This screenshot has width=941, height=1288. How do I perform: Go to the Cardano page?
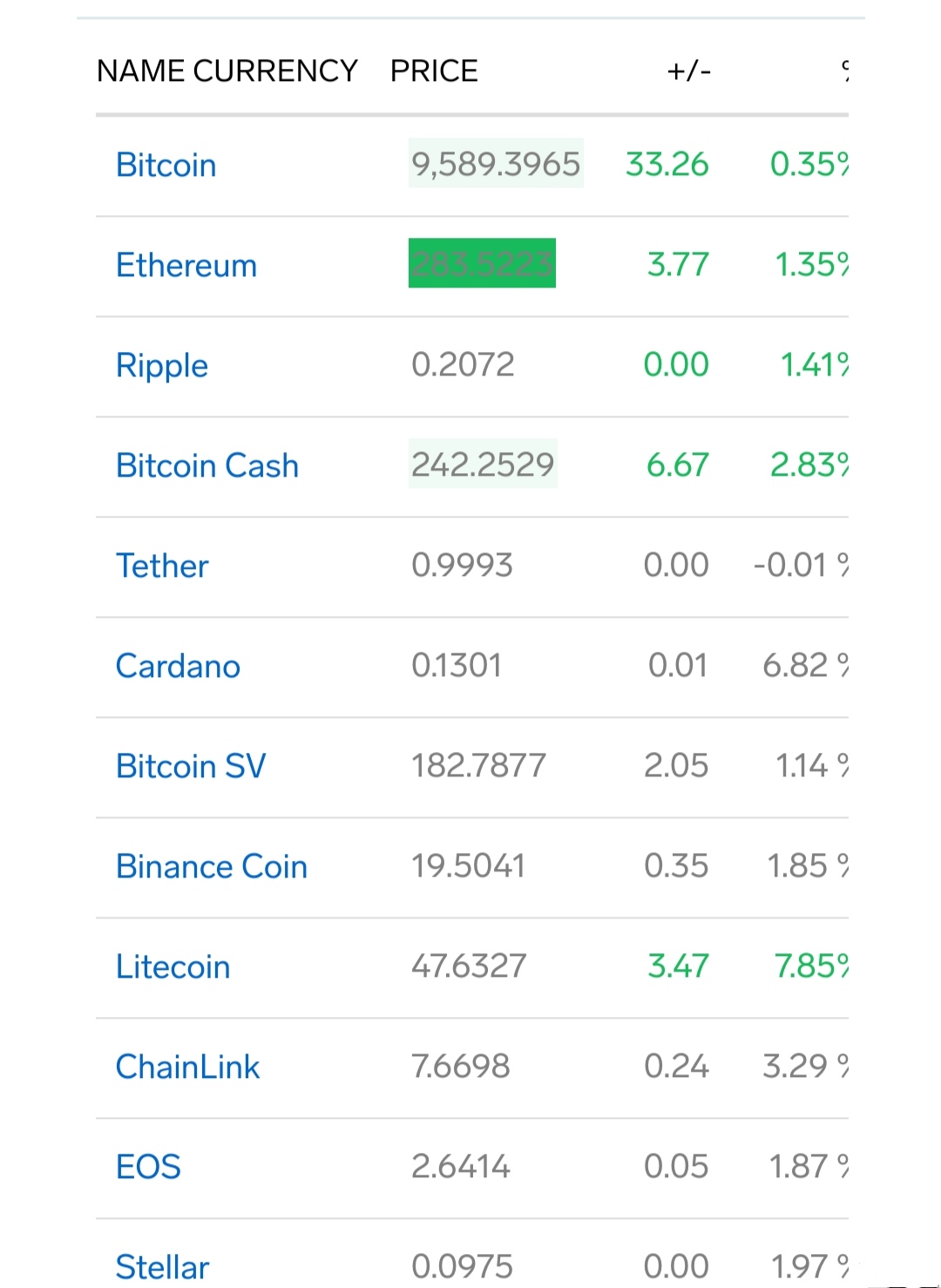(178, 666)
